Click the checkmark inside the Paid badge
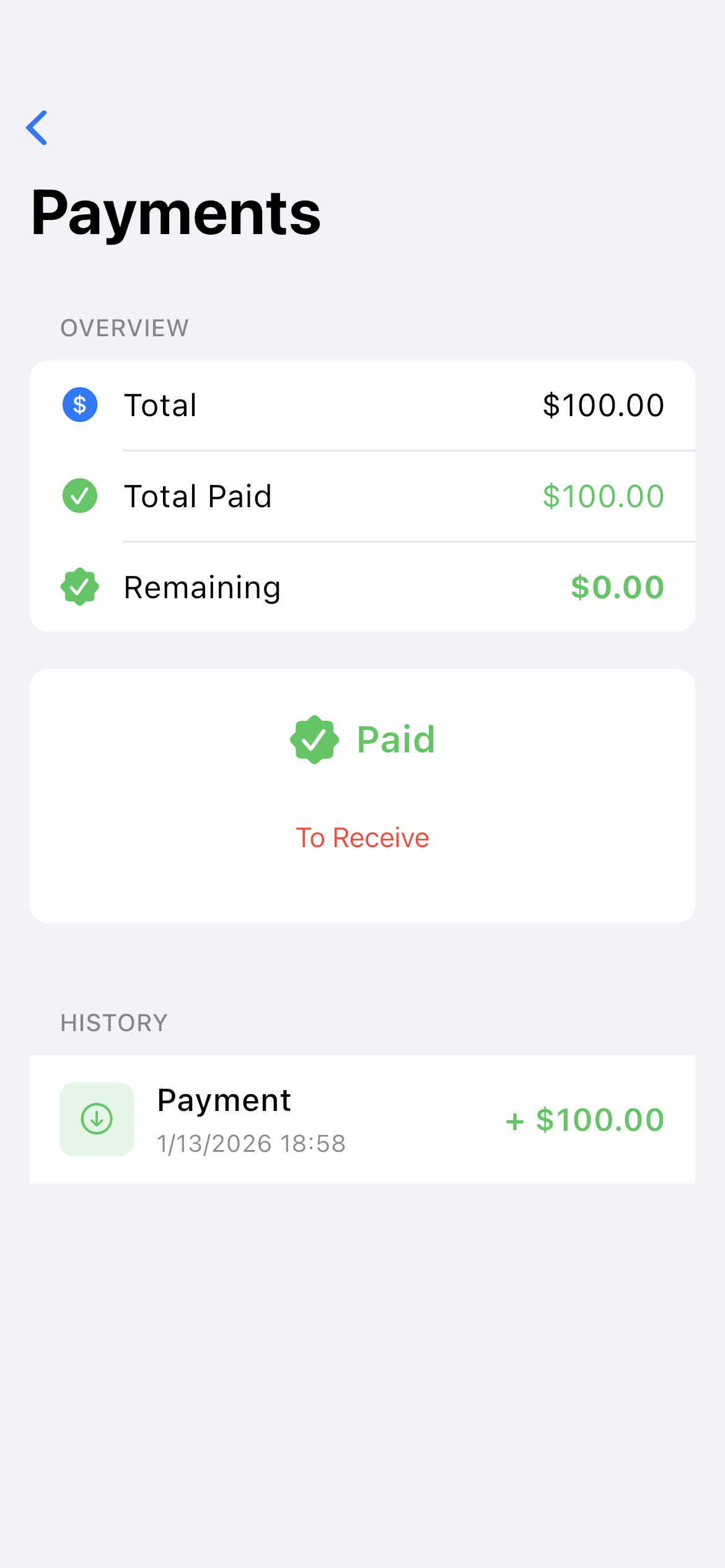 pyautogui.click(x=314, y=739)
